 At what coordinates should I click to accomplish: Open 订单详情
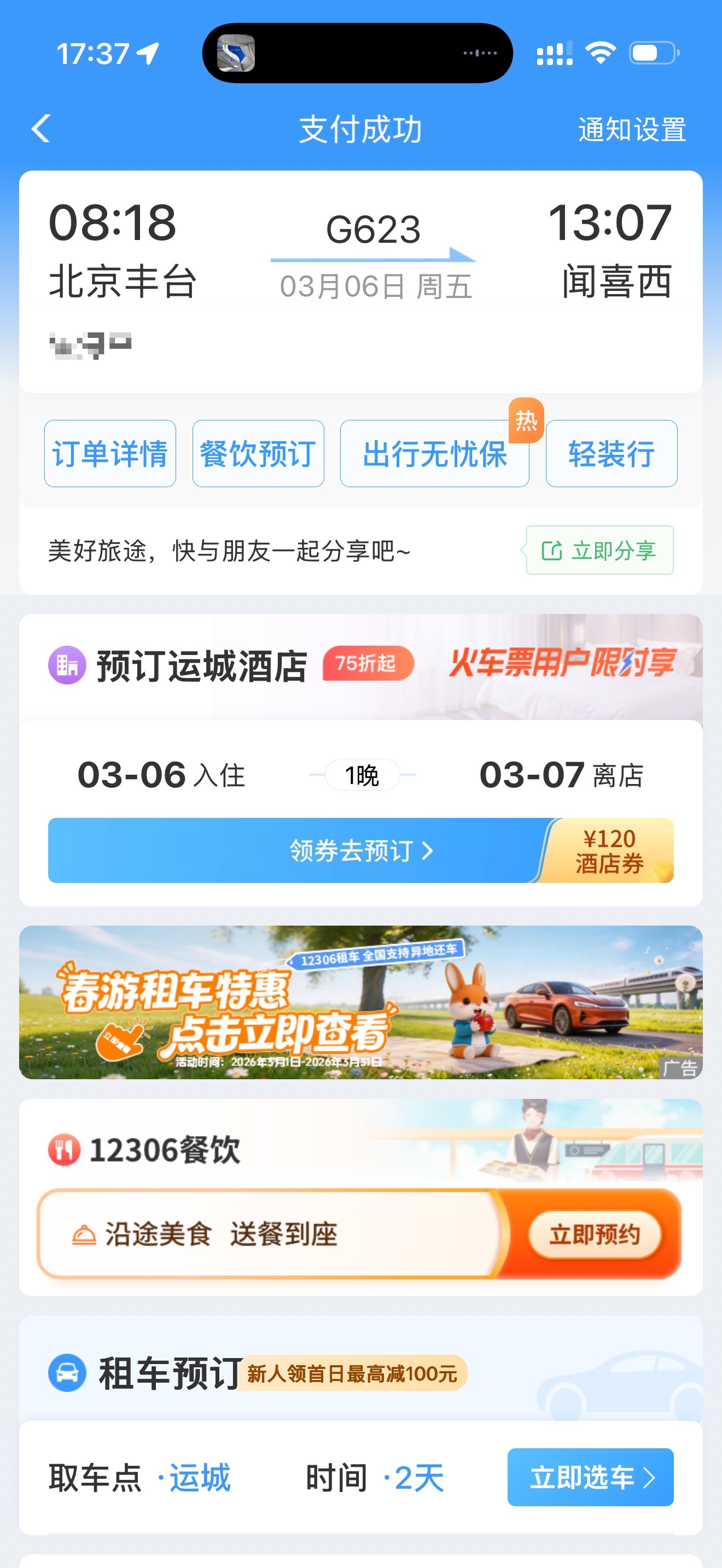click(110, 453)
